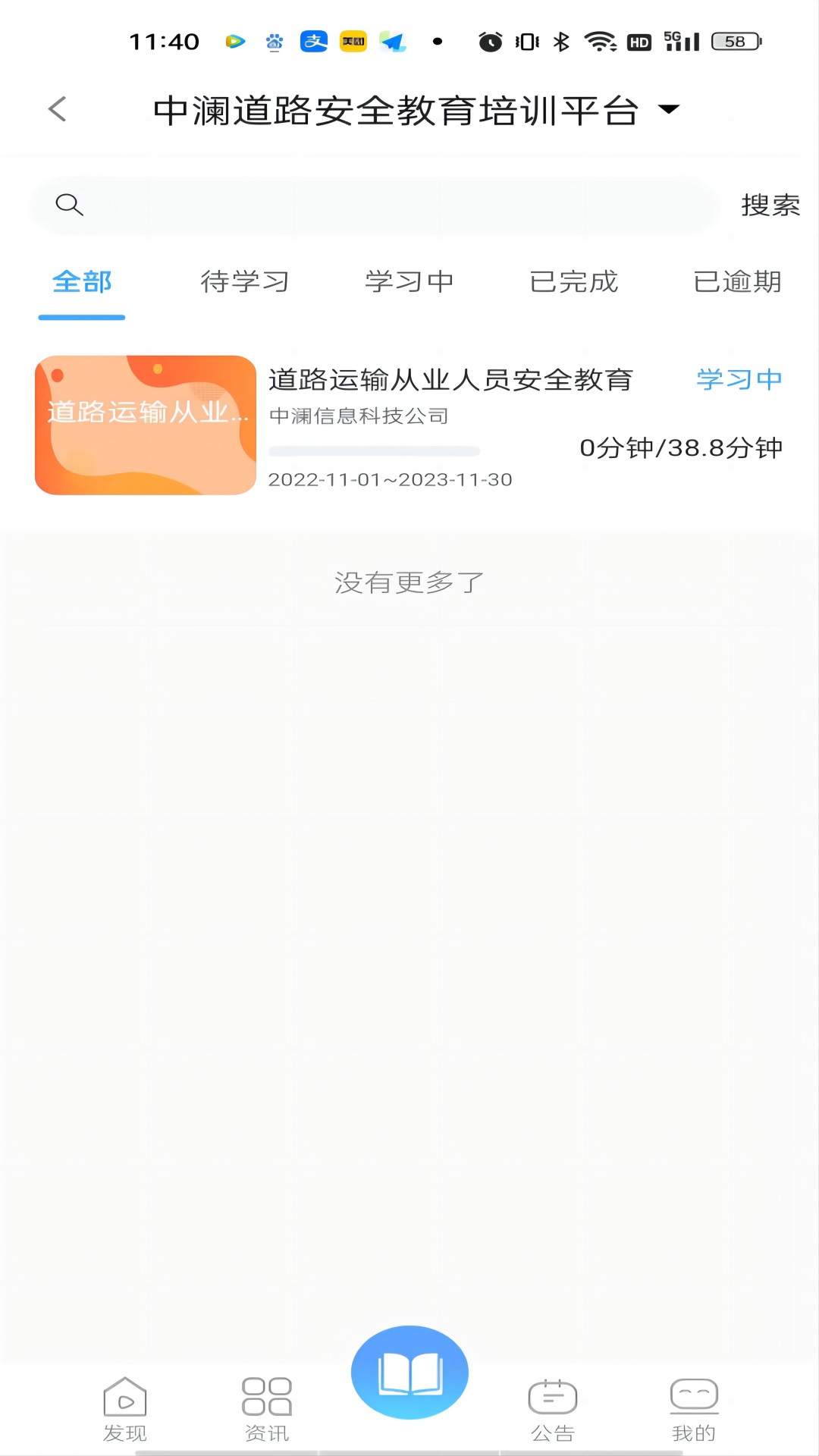Select the 全部 tab
This screenshot has width=819, height=1456.
coord(82,282)
